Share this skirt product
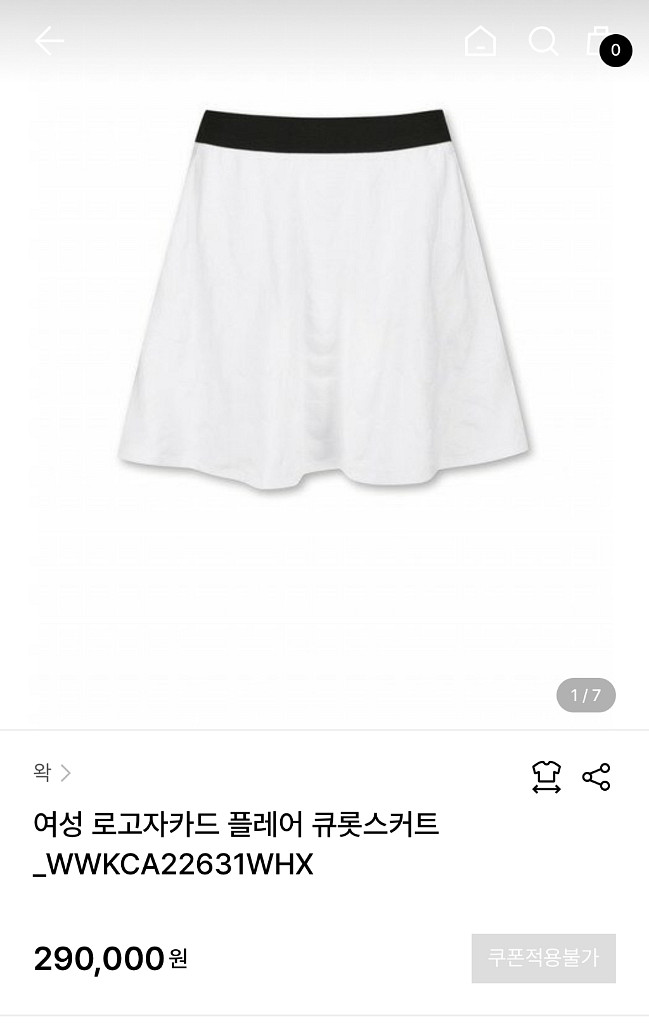 click(596, 777)
